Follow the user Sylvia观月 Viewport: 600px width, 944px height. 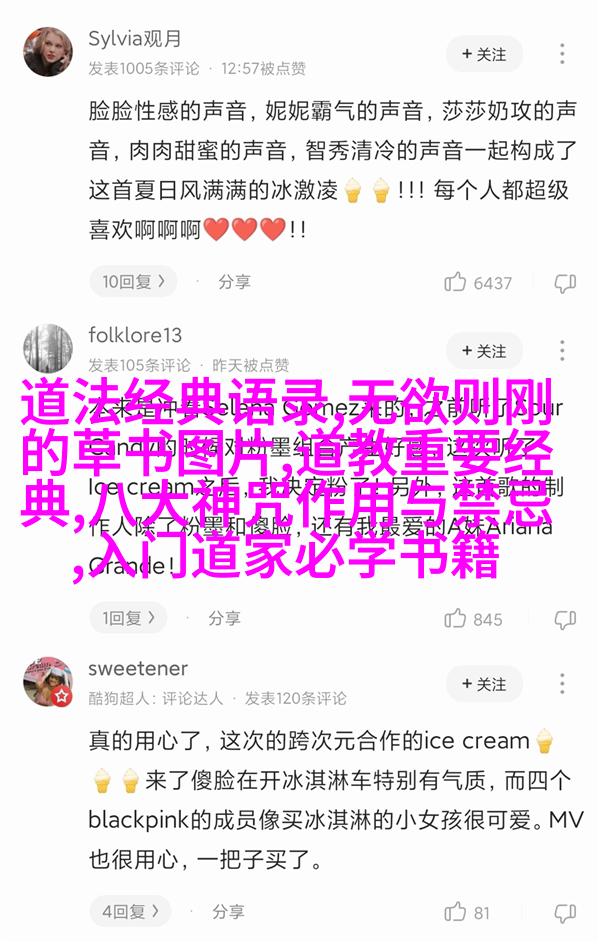pyautogui.click(x=484, y=53)
